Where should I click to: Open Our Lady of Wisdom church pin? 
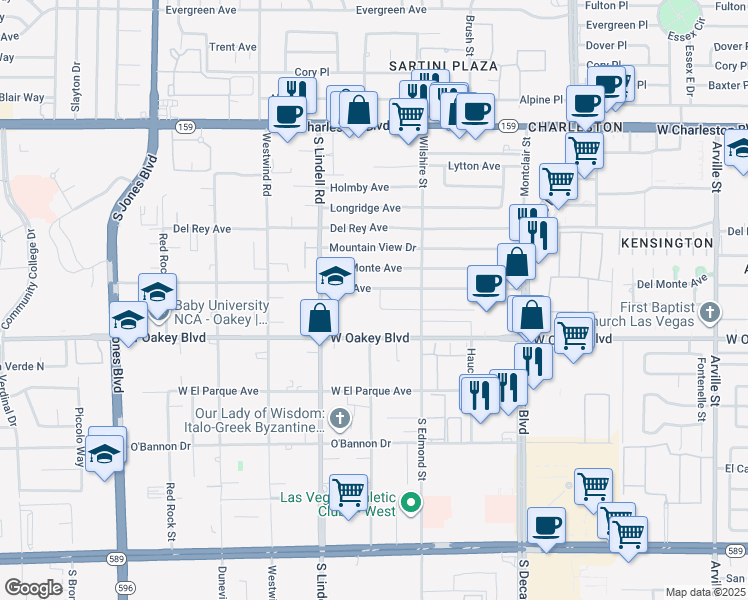click(x=340, y=419)
